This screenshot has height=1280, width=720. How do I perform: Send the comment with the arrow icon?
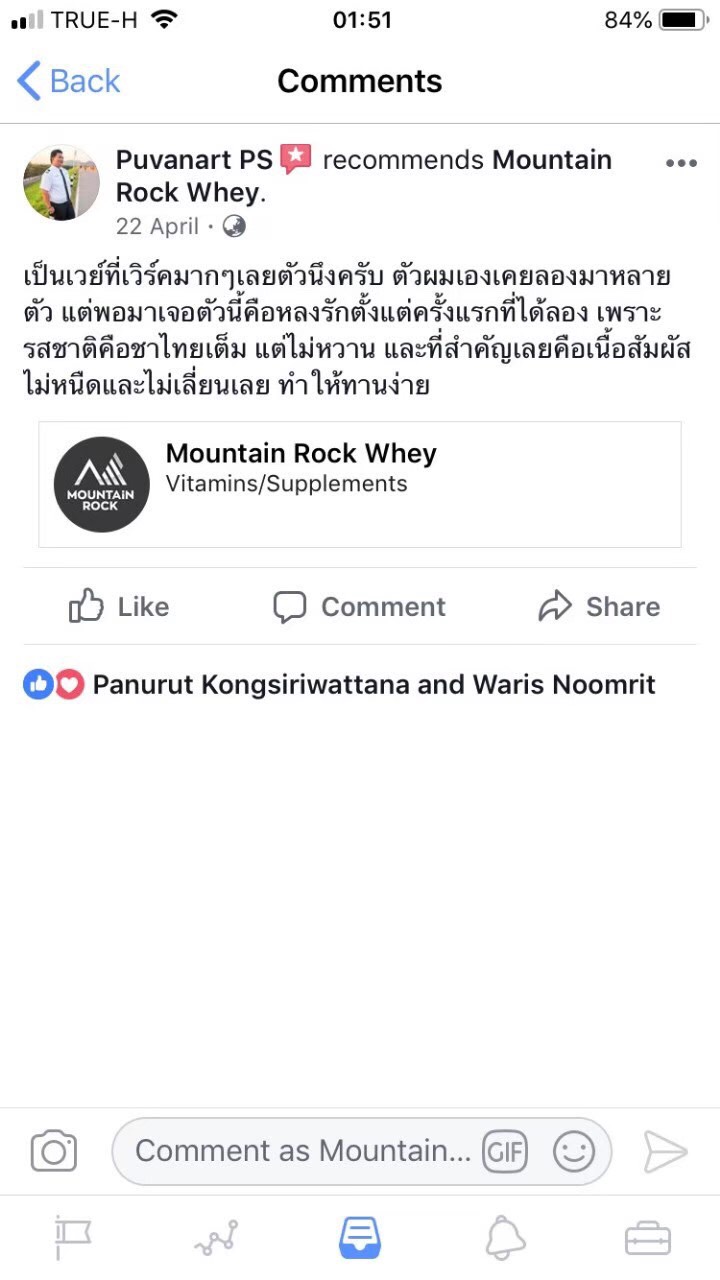pyautogui.click(x=665, y=1151)
